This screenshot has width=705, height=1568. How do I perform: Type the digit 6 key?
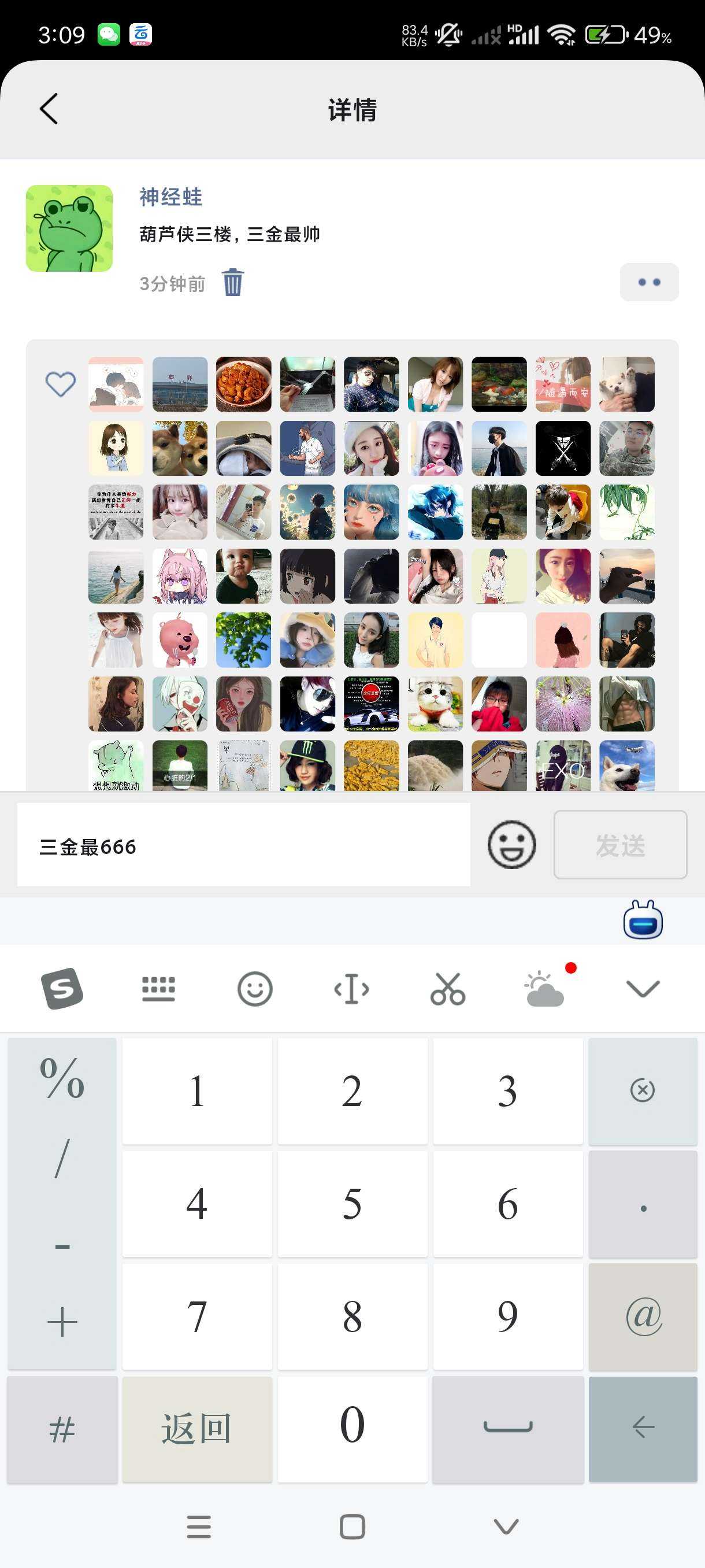(507, 1203)
